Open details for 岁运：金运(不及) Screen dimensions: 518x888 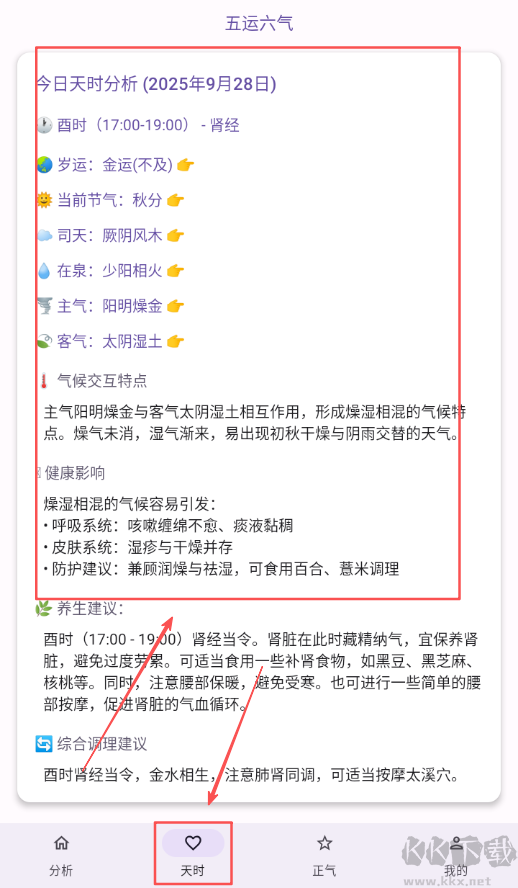click(x=115, y=165)
